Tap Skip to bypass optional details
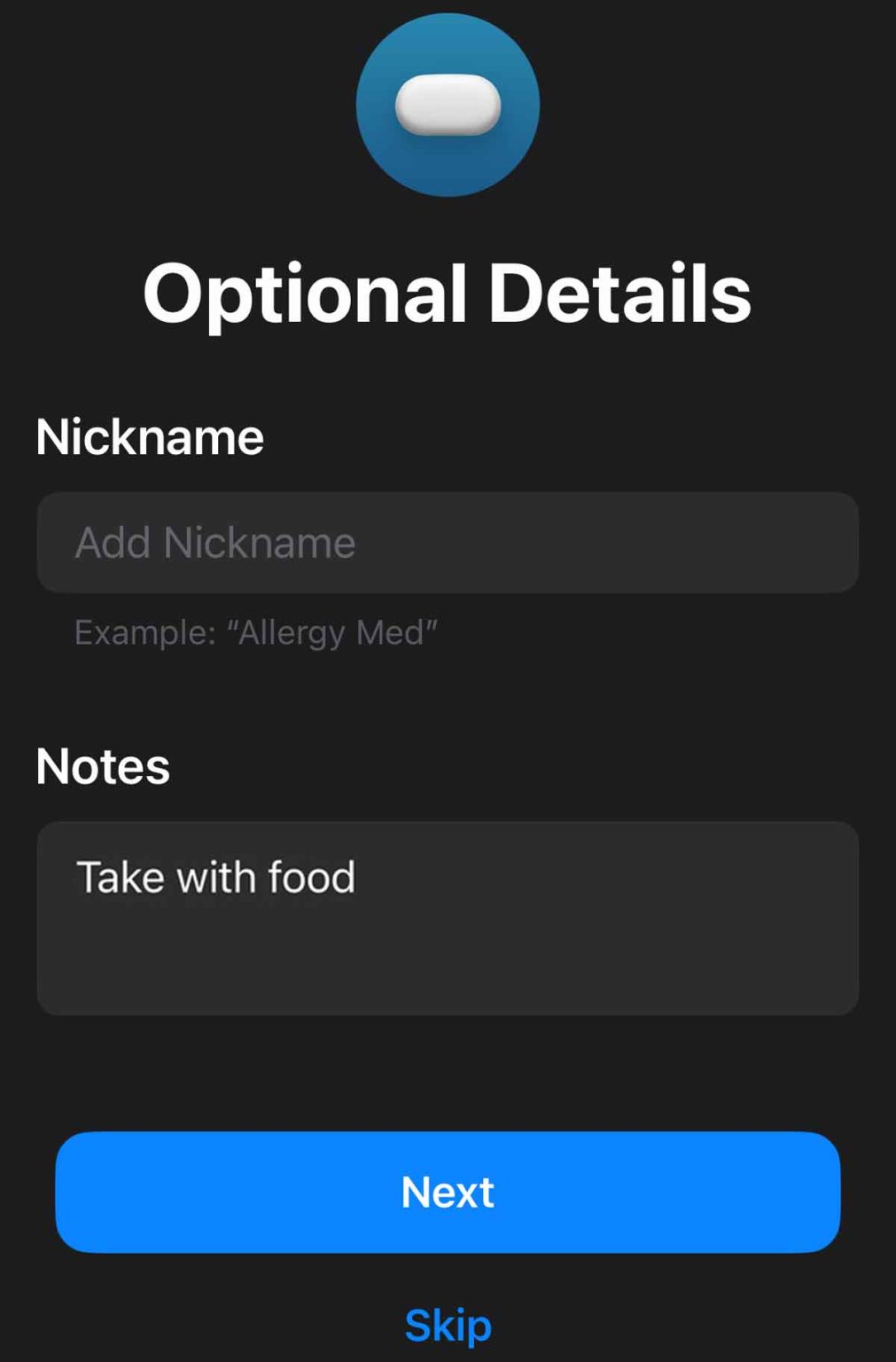 tap(448, 1323)
